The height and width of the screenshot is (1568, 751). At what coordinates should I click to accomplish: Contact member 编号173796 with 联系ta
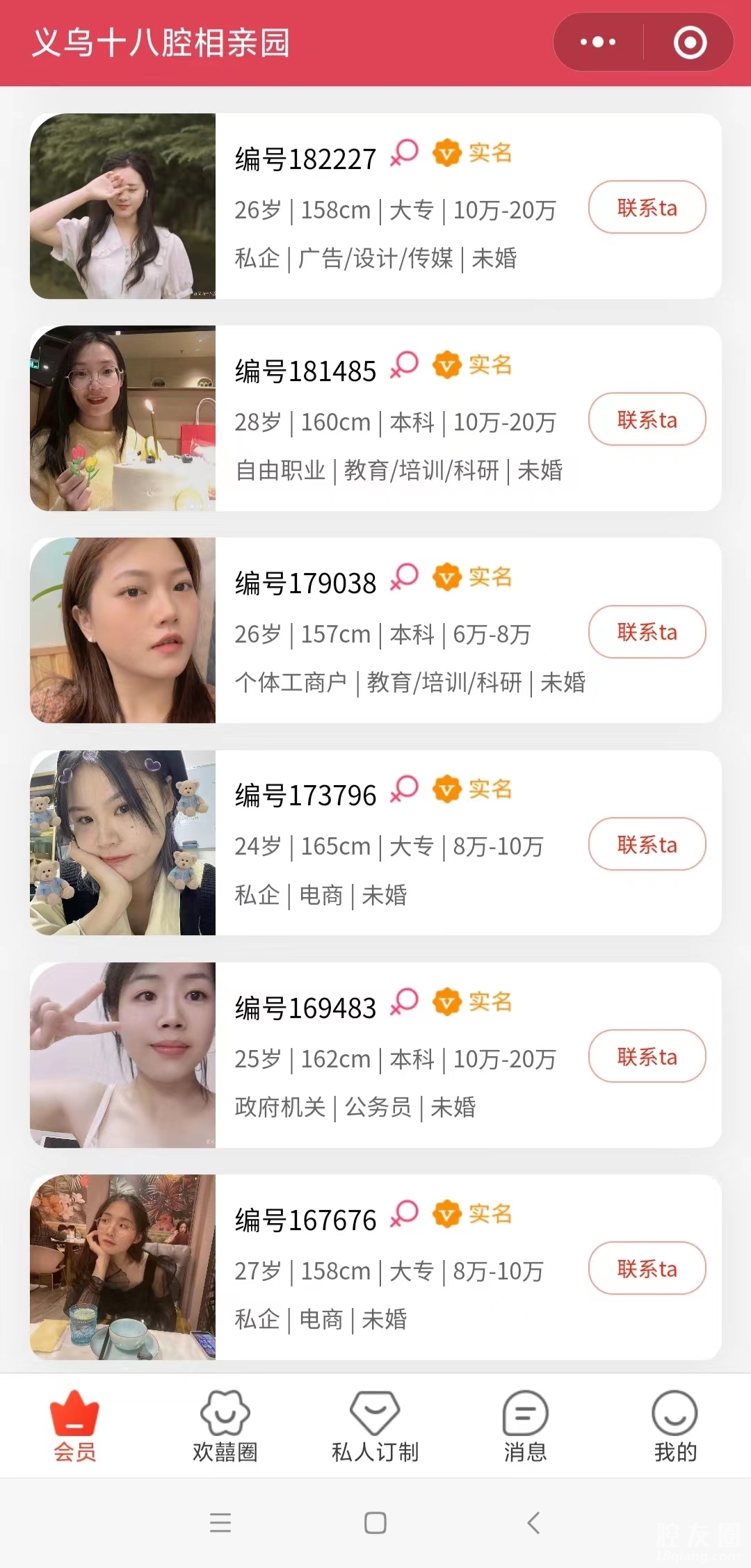point(647,844)
